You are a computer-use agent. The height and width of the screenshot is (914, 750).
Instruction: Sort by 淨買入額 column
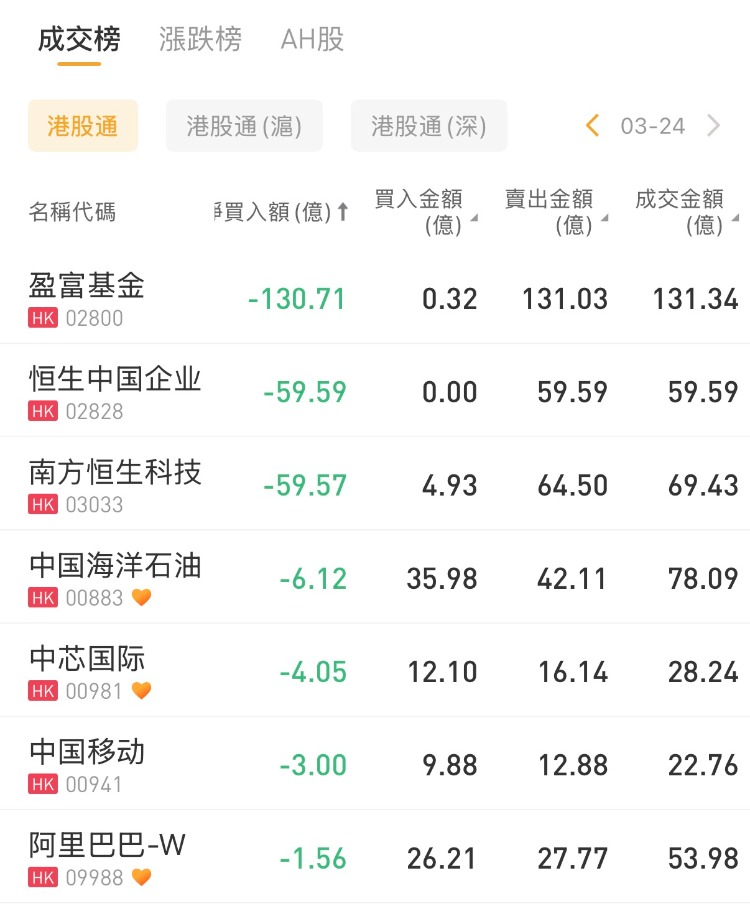(282, 212)
